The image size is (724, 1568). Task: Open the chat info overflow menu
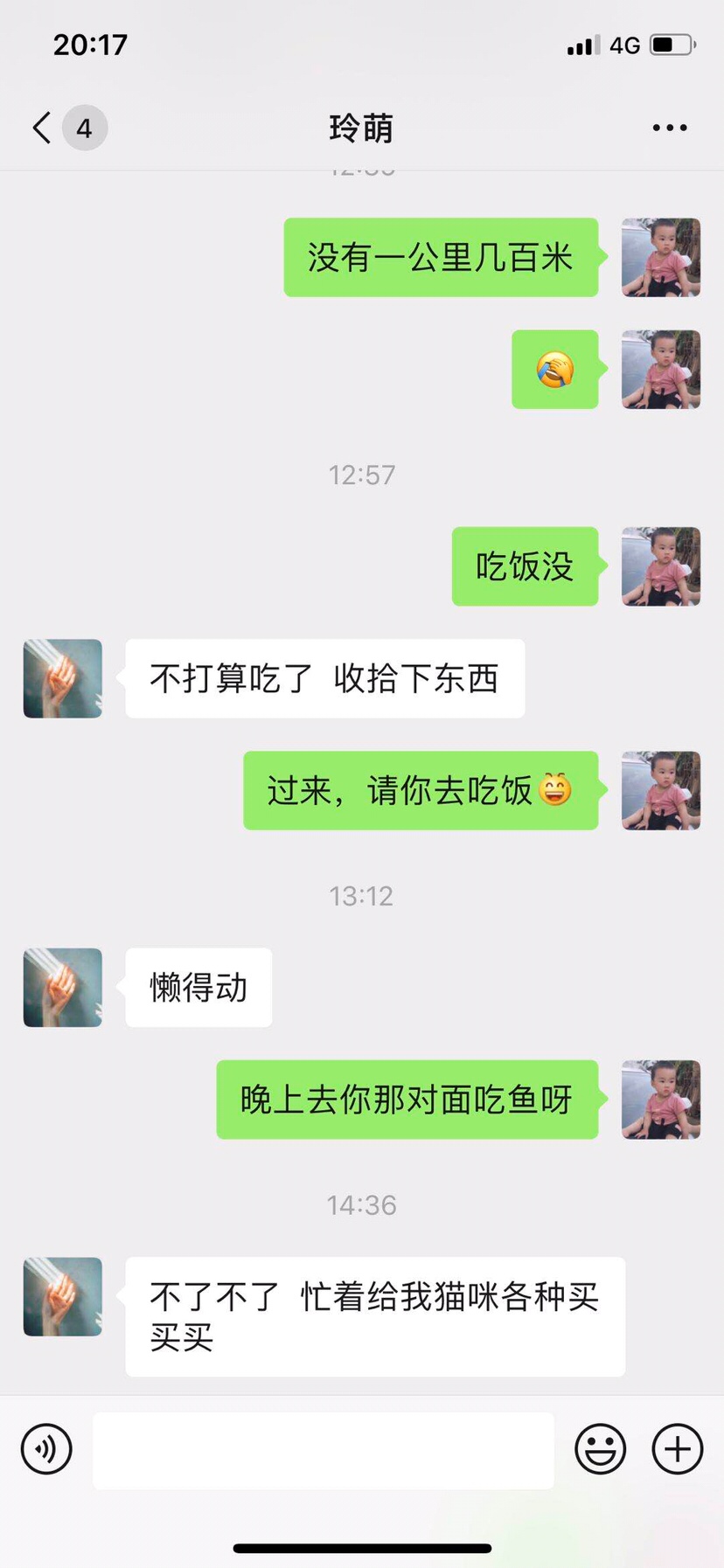point(669,128)
